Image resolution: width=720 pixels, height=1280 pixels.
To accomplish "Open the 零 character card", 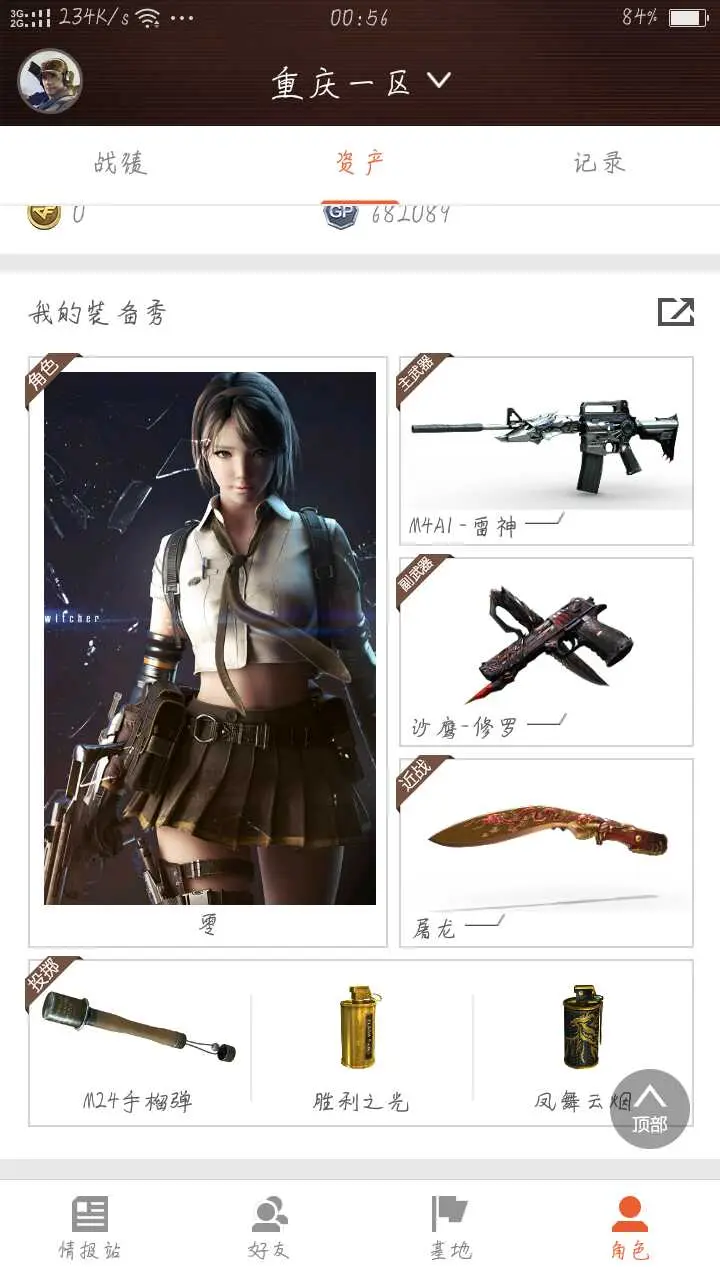I will point(208,650).
